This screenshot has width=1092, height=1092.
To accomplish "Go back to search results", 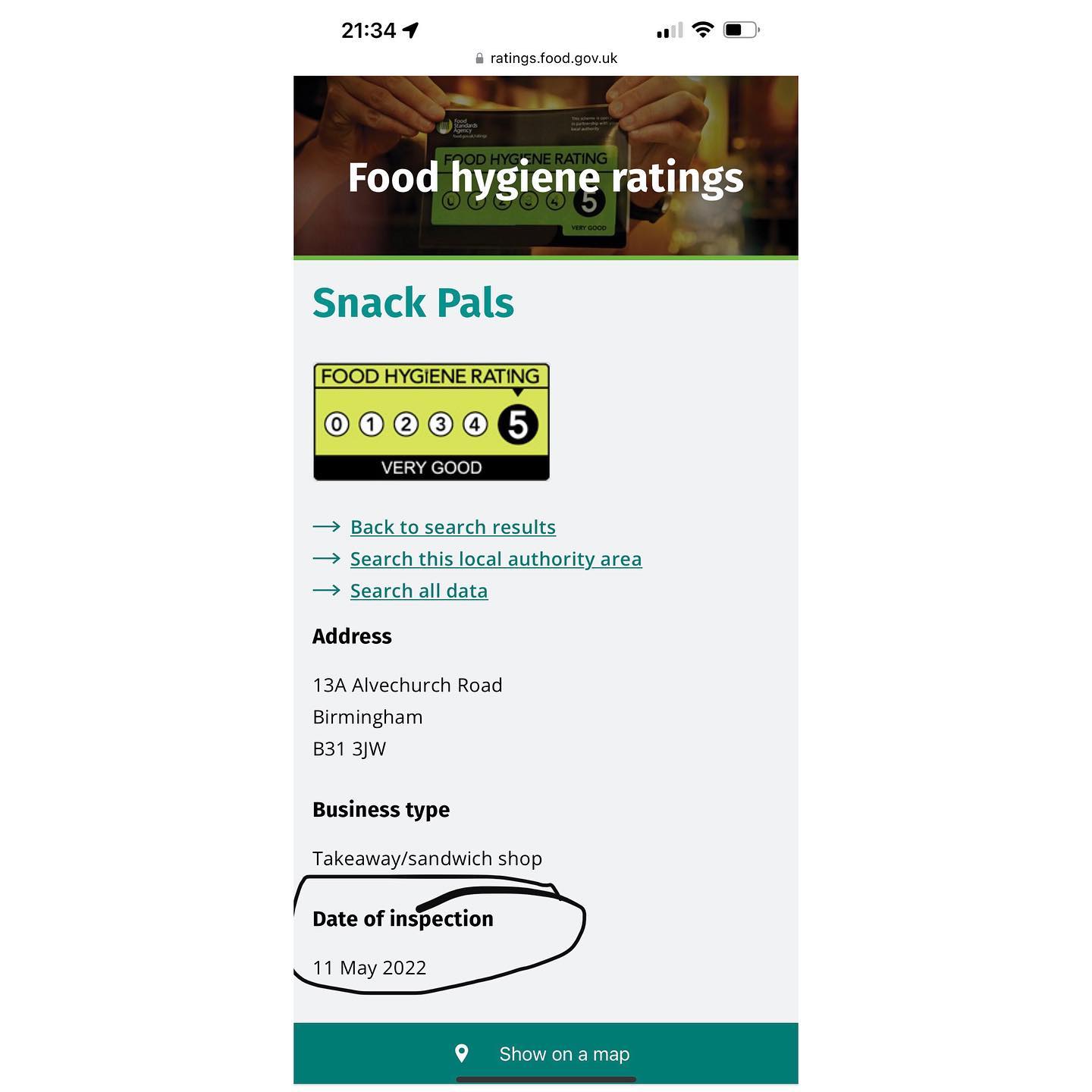I will (453, 527).
